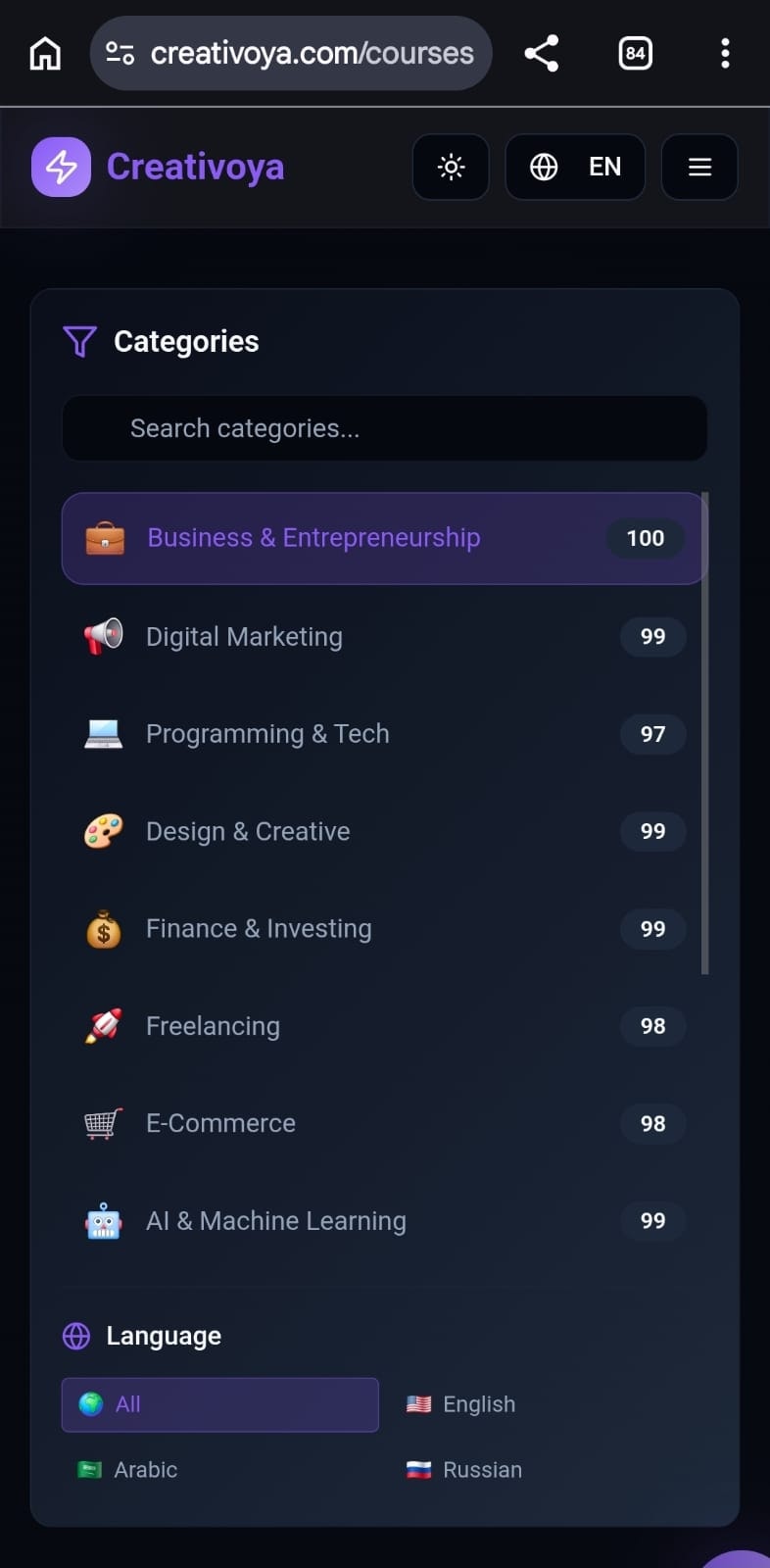Image resolution: width=770 pixels, height=1568 pixels.
Task: Share this page from the browser
Action: click(x=541, y=53)
